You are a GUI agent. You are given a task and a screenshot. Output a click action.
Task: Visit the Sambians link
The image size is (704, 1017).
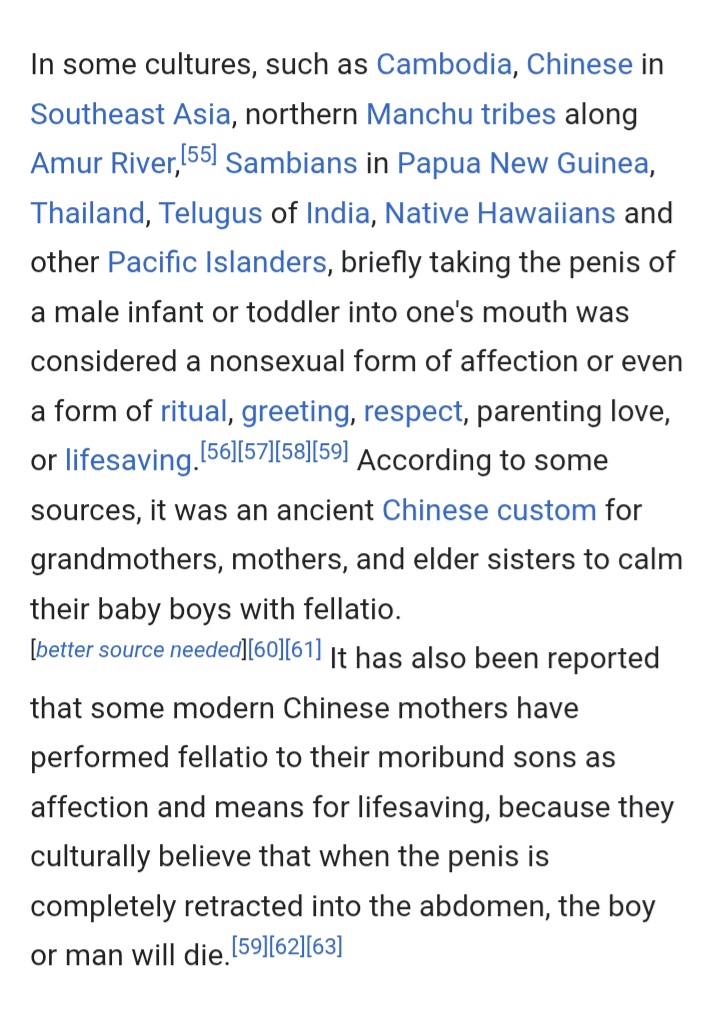[x=291, y=163]
